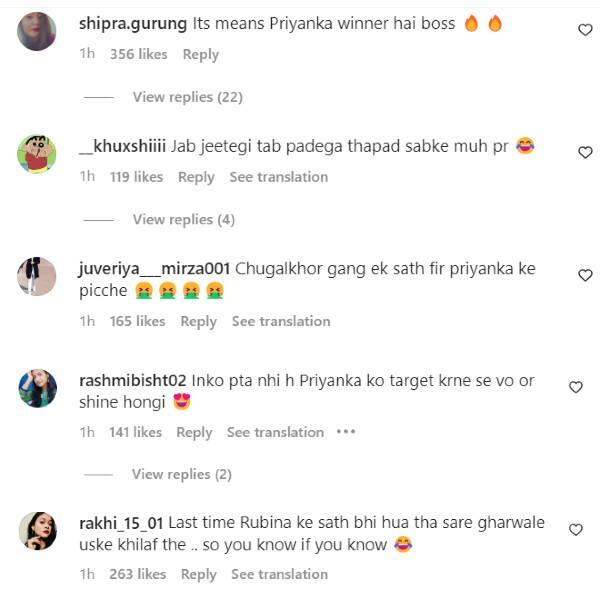Reply to juveriya___mirza001's comment
The width and height of the screenshot is (600, 600).
pyautogui.click(x=198, y=321)
